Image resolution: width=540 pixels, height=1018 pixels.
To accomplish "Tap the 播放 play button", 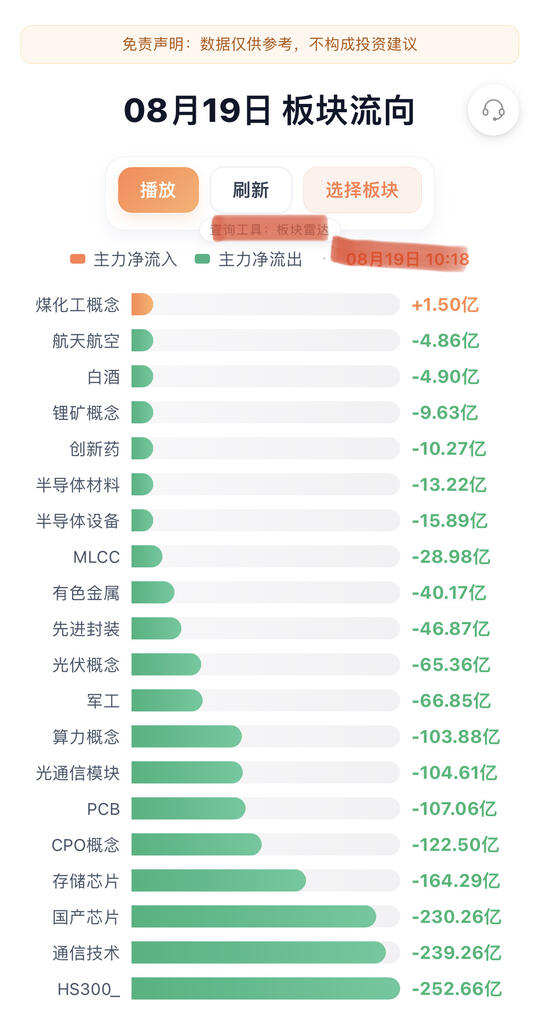I will [x=158, y=190].
